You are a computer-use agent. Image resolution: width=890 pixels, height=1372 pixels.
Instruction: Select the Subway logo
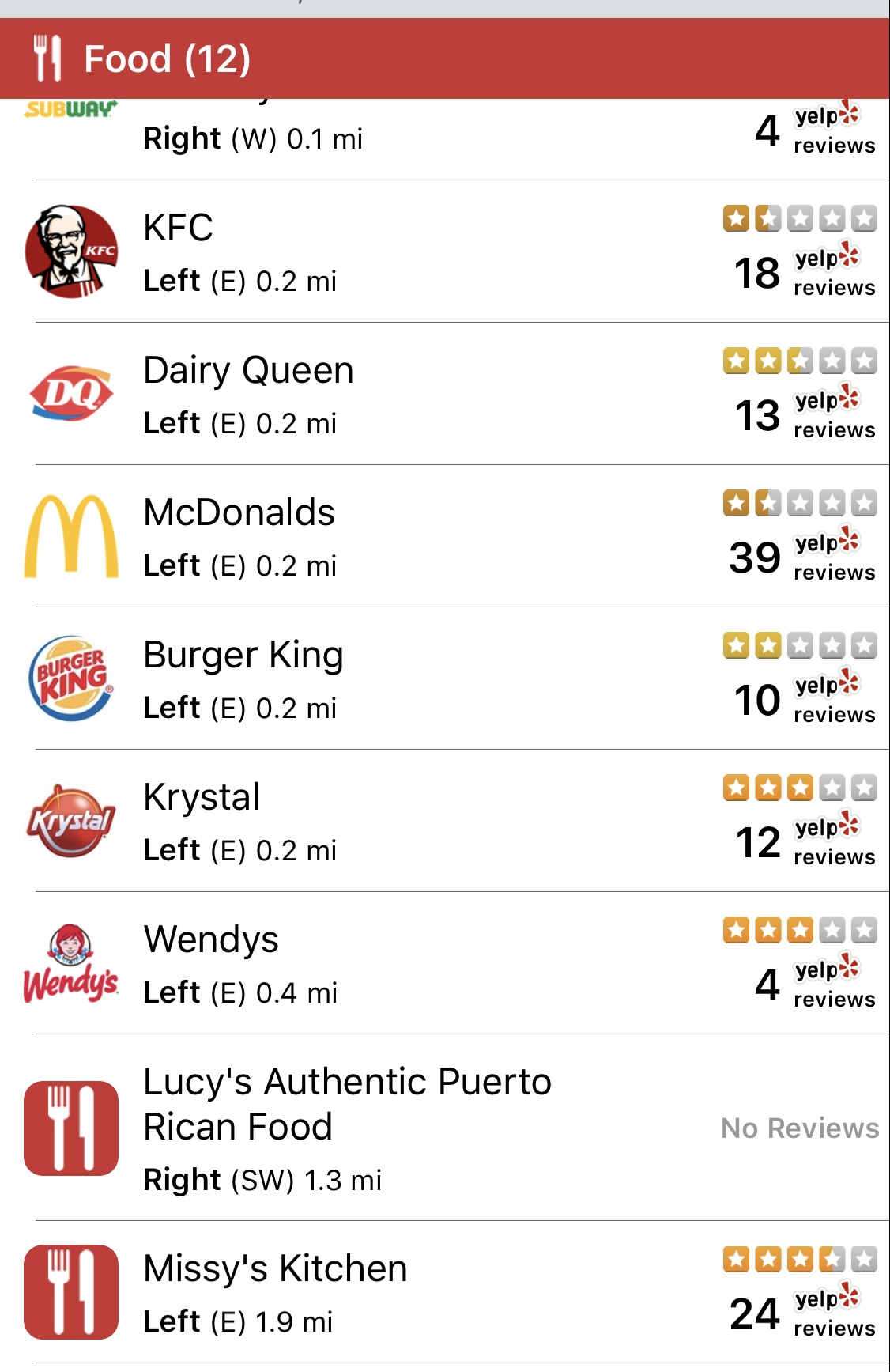pyautogui.click(x=70, y=110)
